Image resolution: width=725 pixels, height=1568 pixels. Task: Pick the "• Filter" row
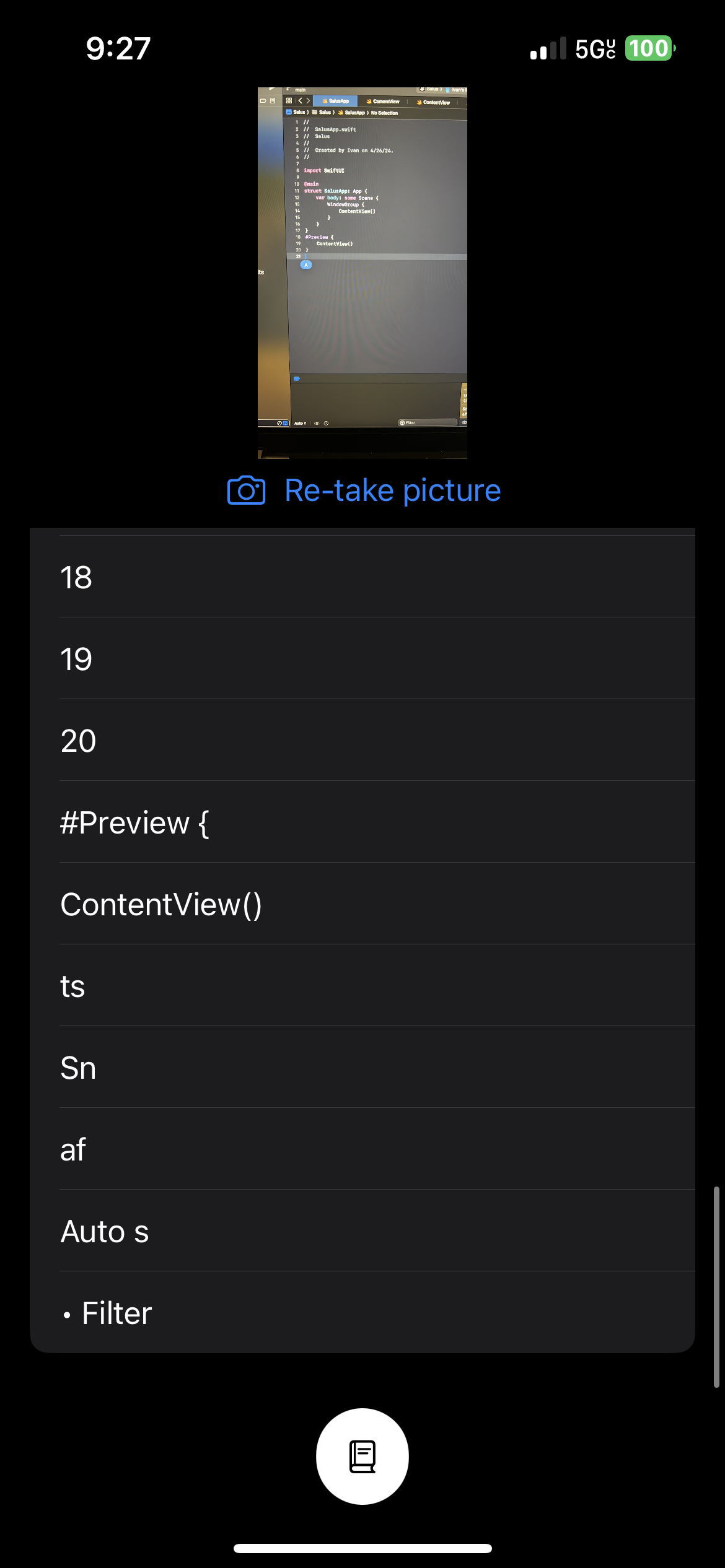(x=362, y=1312)
